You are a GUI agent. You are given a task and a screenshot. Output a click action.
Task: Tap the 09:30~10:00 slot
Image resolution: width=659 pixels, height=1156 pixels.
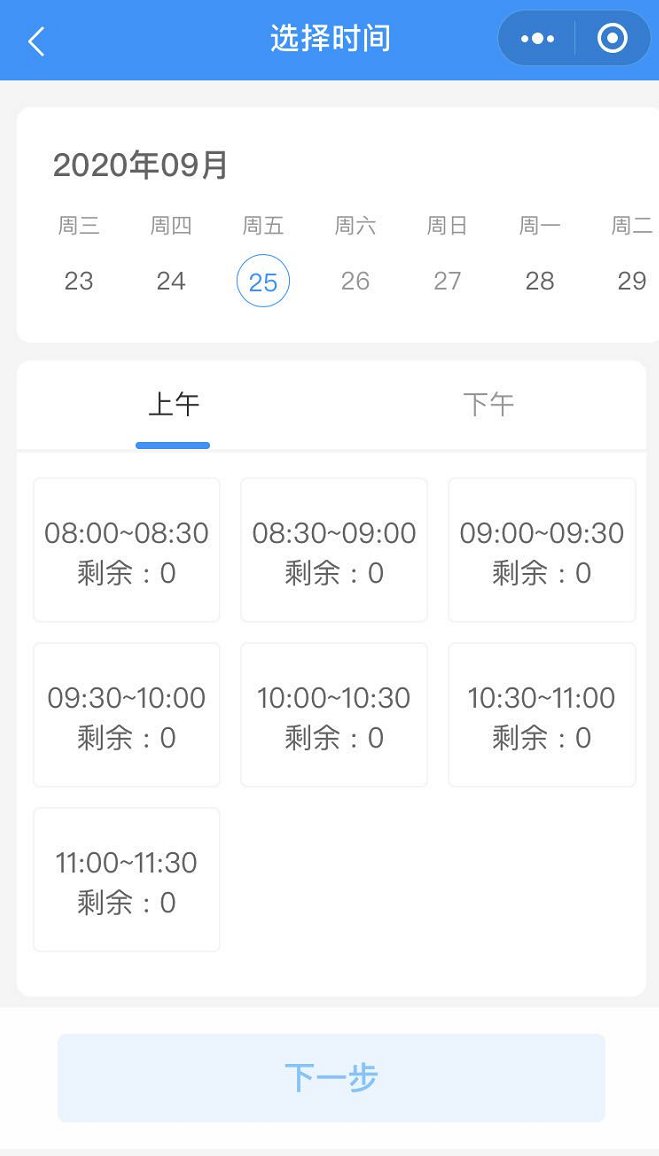pos(127,715)
